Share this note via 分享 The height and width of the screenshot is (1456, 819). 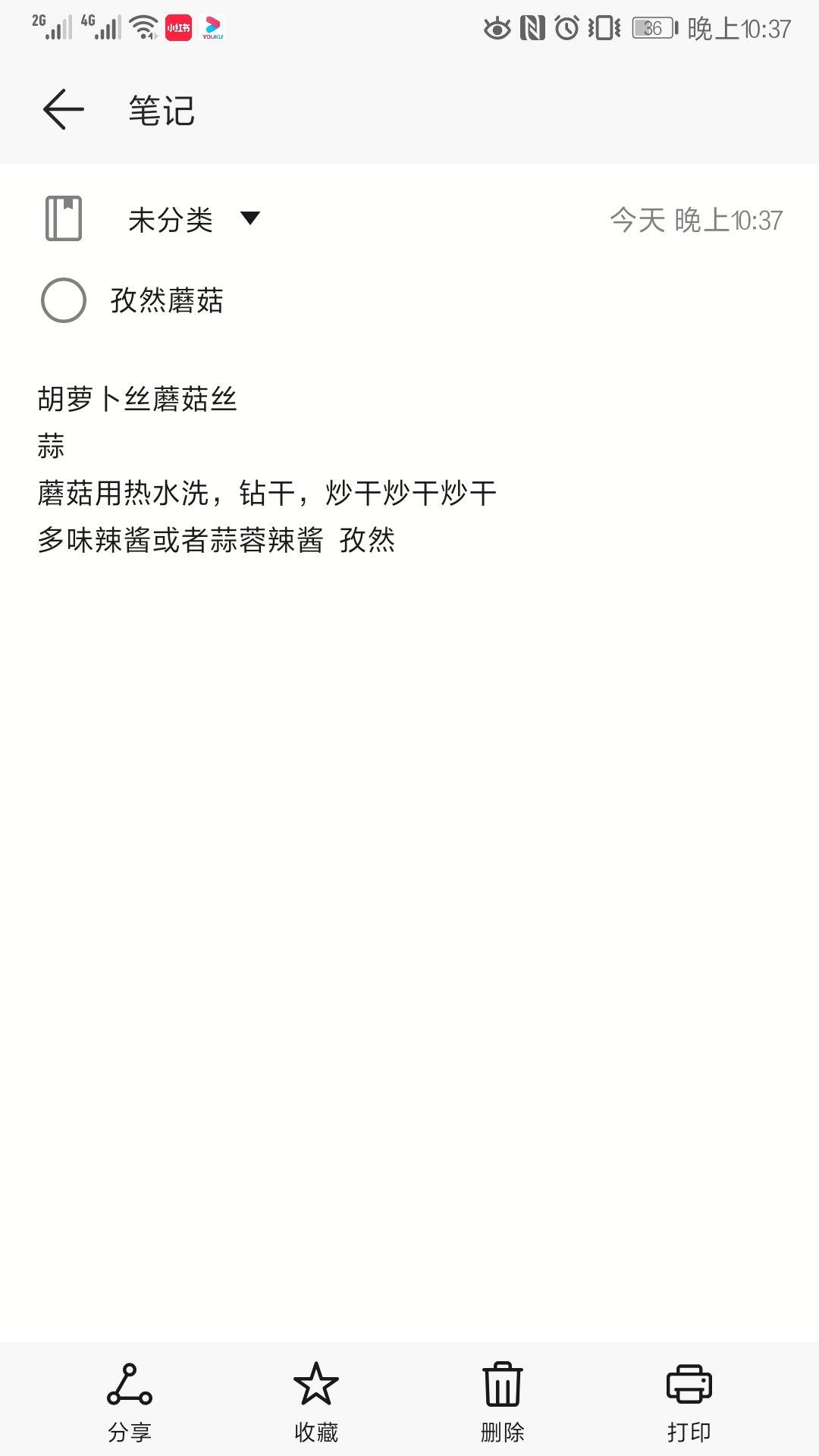130,1403
